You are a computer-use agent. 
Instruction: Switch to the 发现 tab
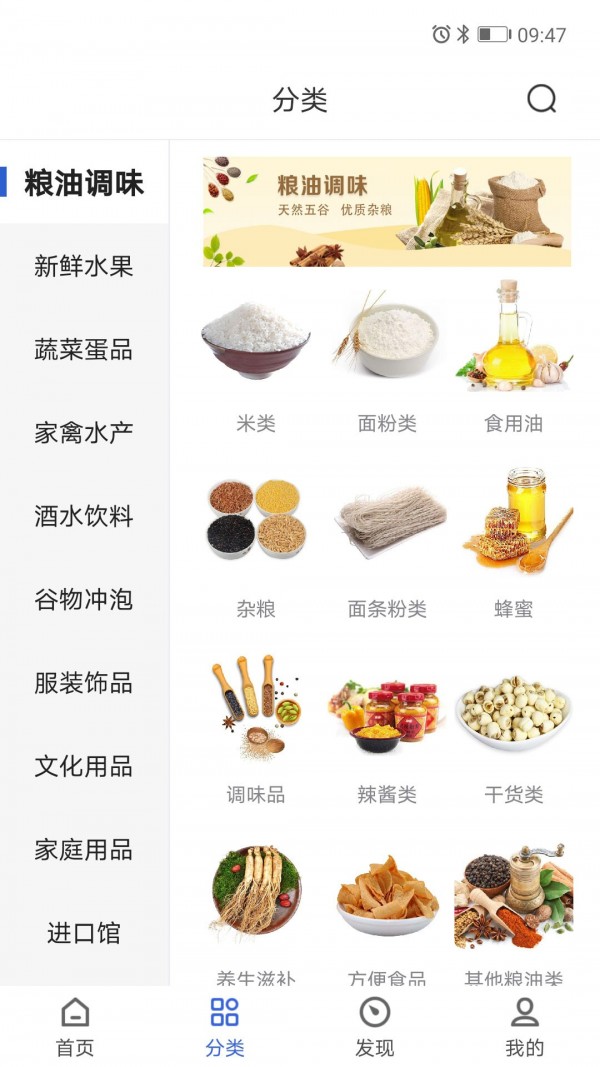coord(375,1027)
